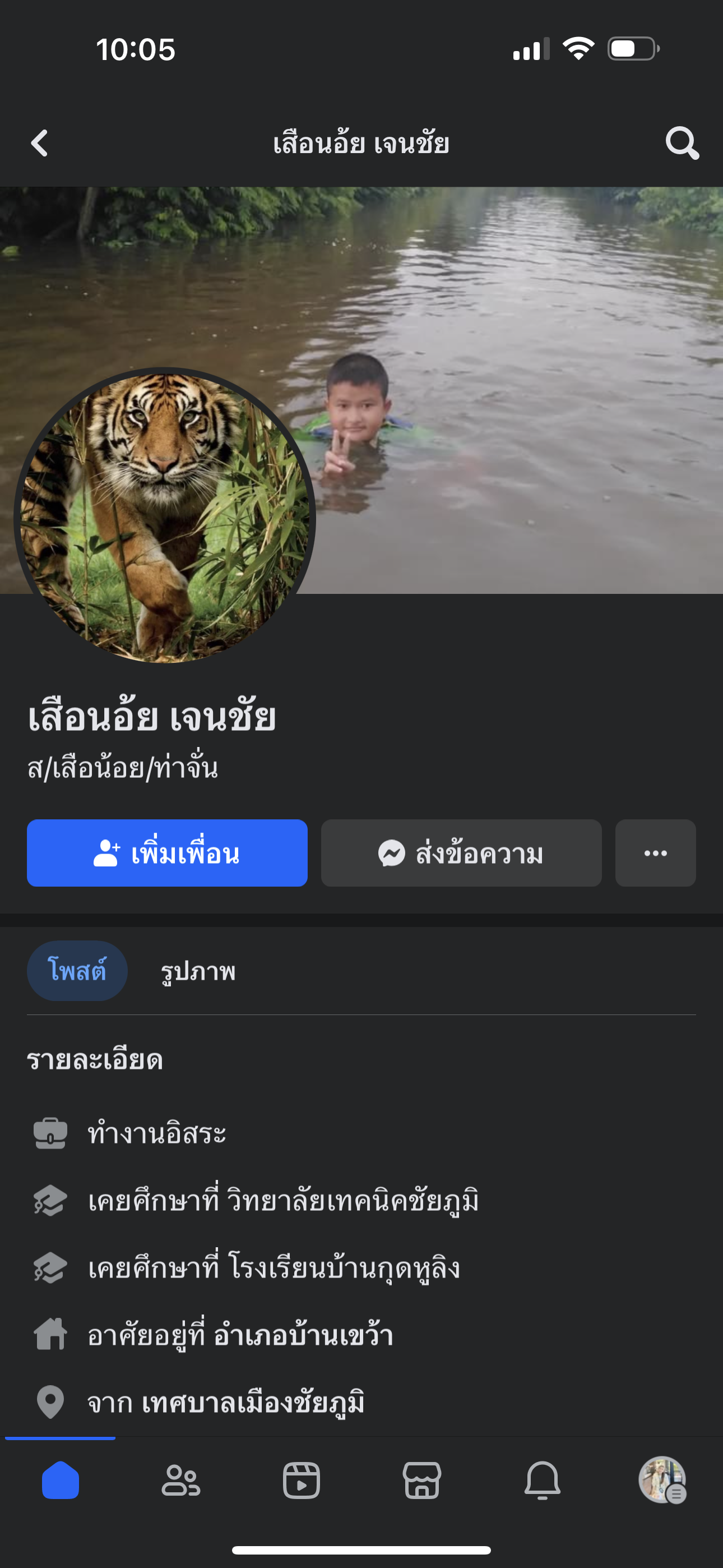
Task: Go back using the top-left arrow
Action: [x=40, y=144]
